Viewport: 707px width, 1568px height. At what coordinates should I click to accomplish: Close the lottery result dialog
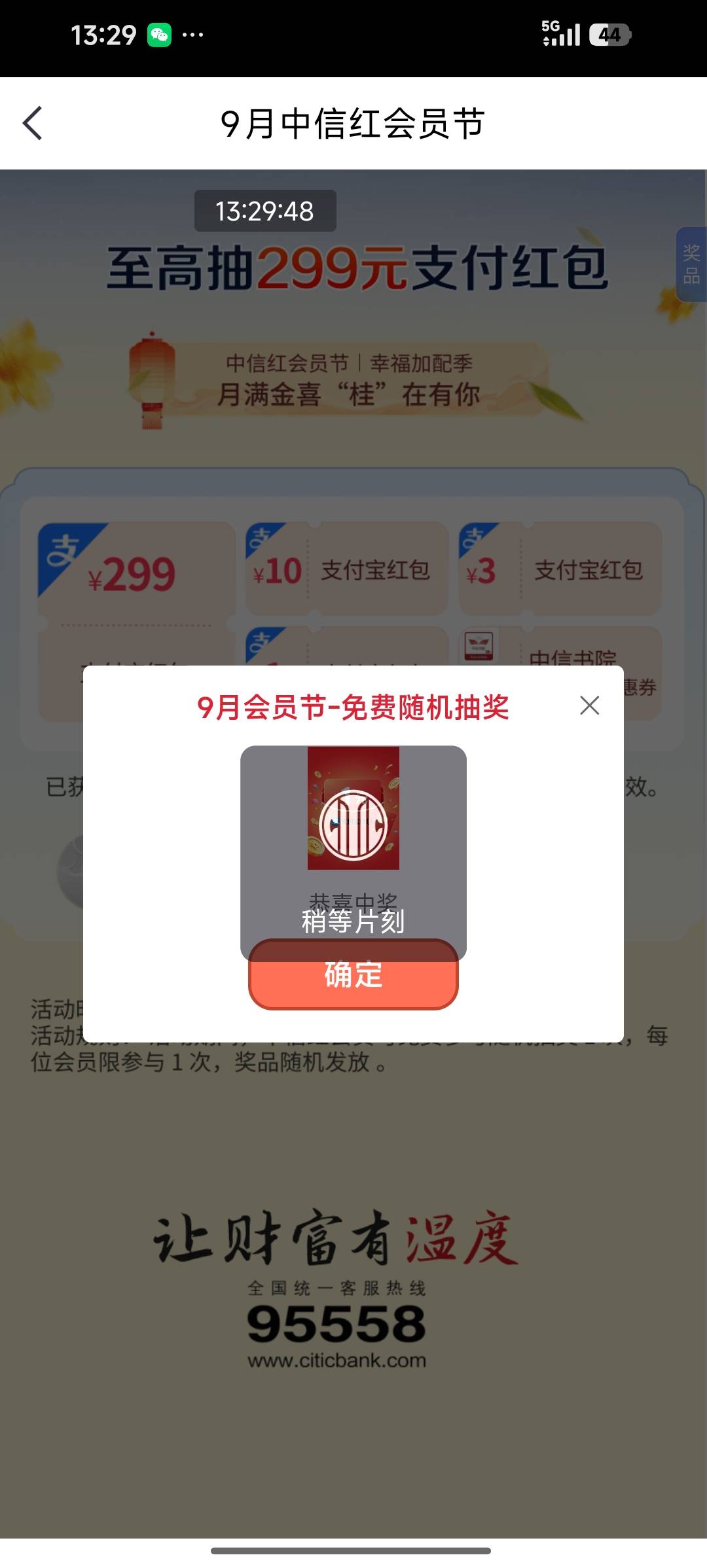click(x=589, y=705)
